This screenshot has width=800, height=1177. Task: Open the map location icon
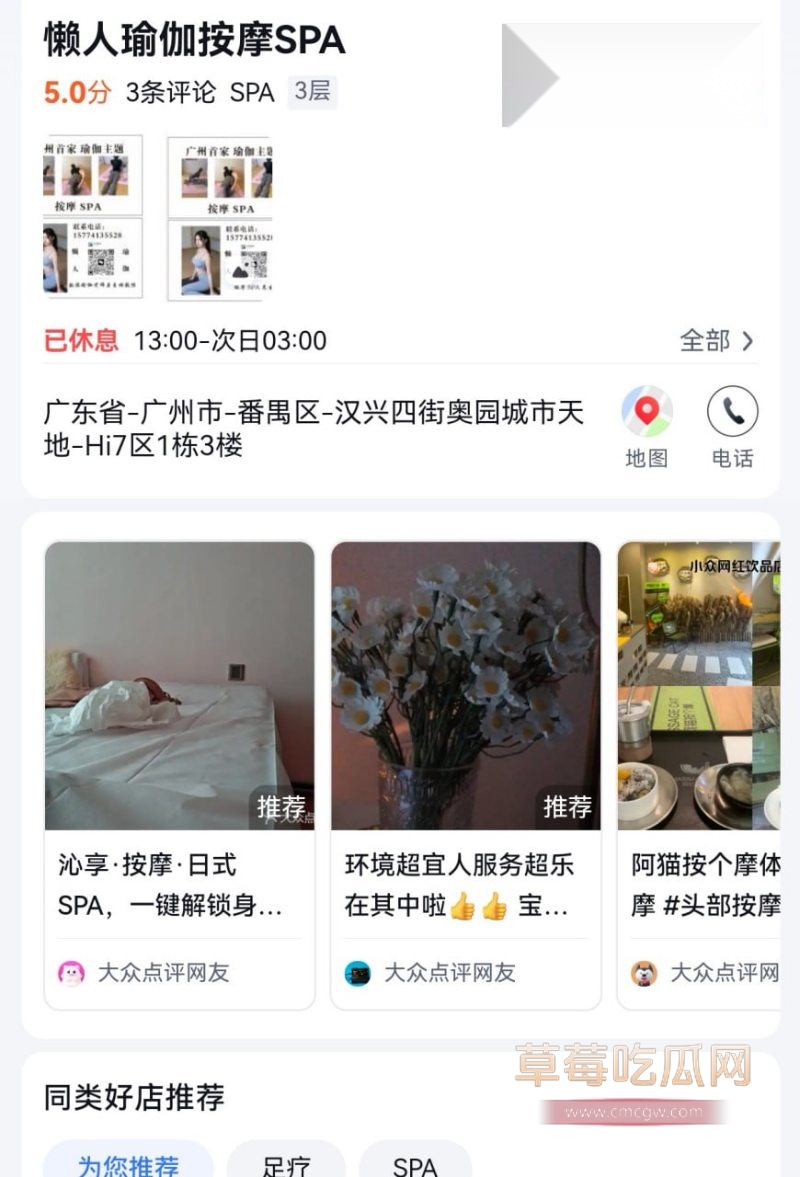[649, 410]
